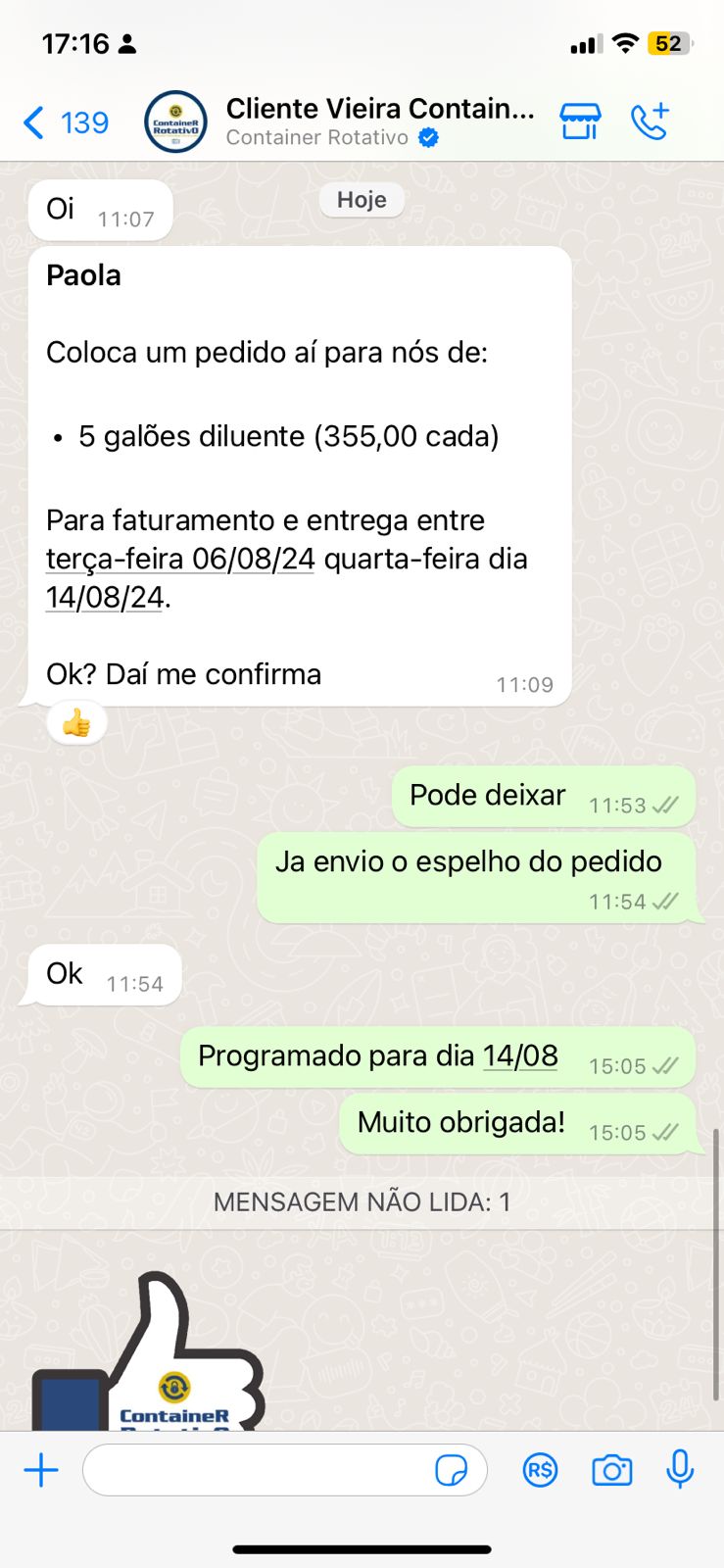Open the R$ payment option
The width and height of the screenshot is (724, 1568).
pyautogui.click(x=540, y=1470)
